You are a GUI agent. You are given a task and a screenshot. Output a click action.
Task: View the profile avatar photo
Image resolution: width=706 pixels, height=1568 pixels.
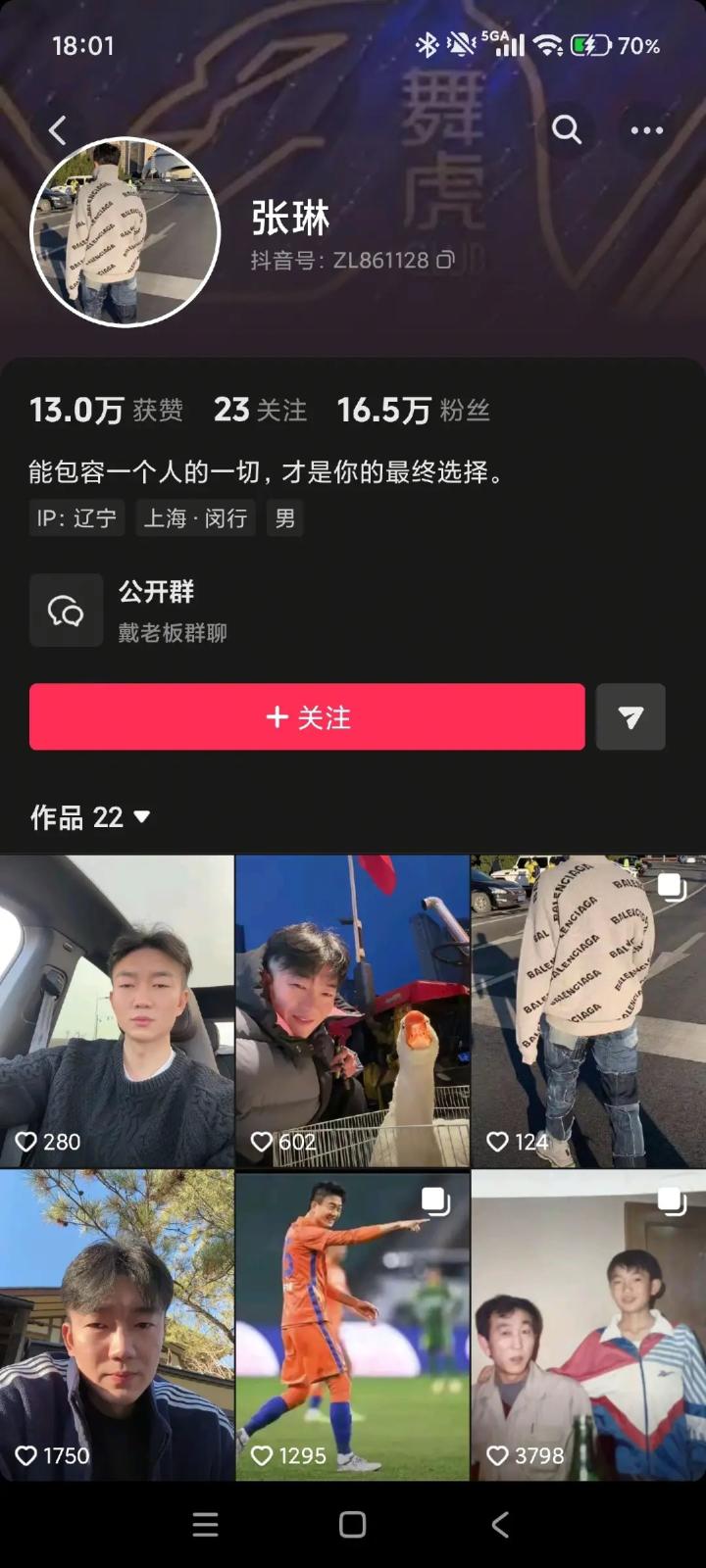125,232
